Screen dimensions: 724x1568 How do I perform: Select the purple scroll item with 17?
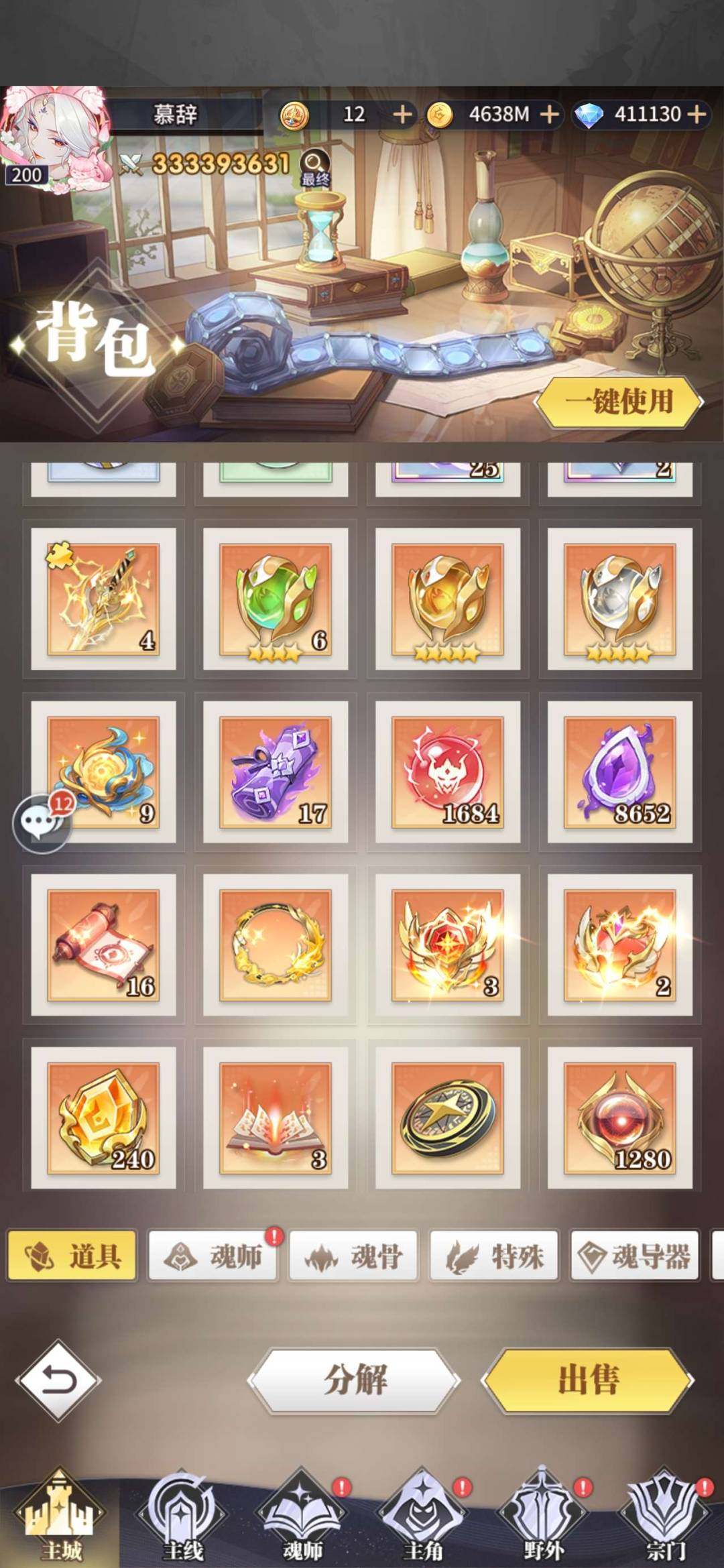click(x=276, y=772)
